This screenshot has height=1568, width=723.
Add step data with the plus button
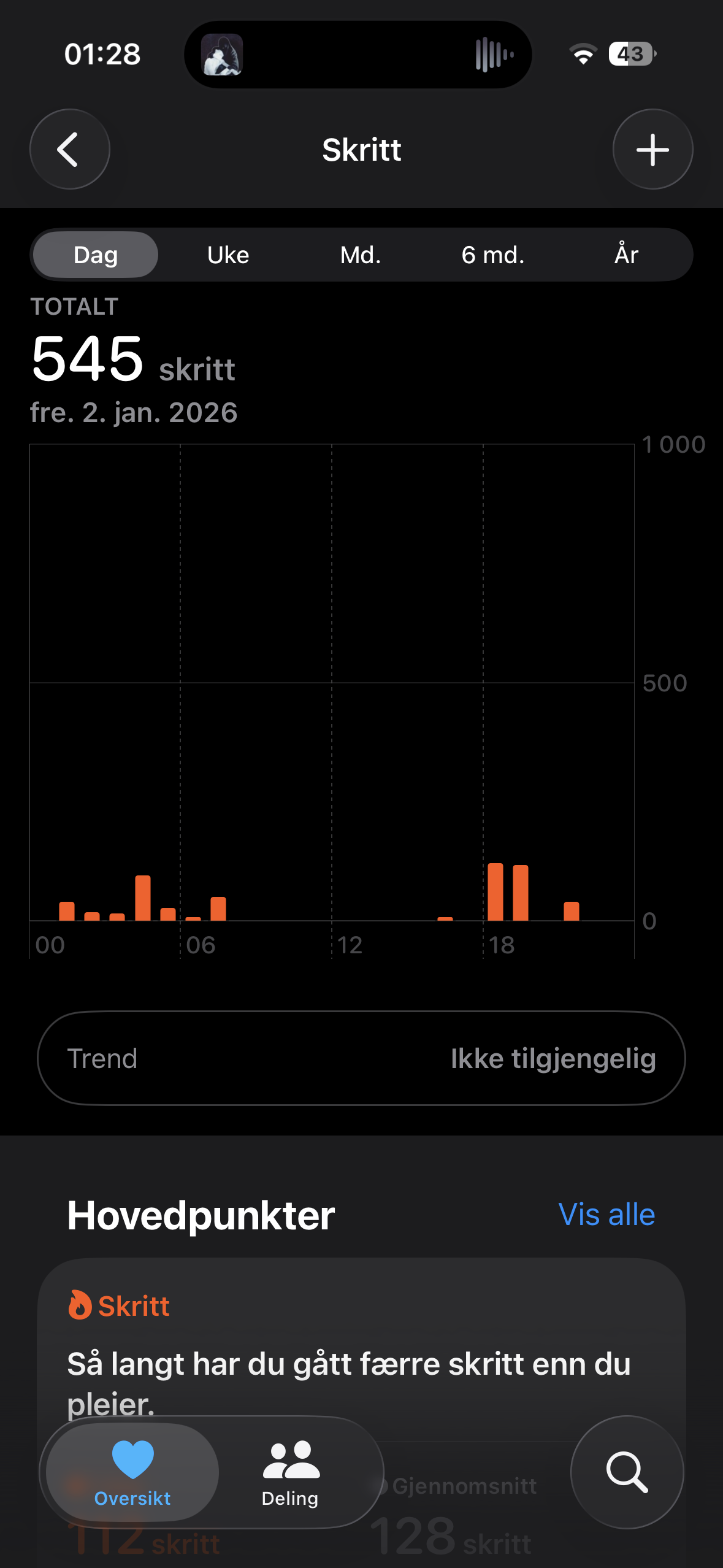[x=652, y=149]
